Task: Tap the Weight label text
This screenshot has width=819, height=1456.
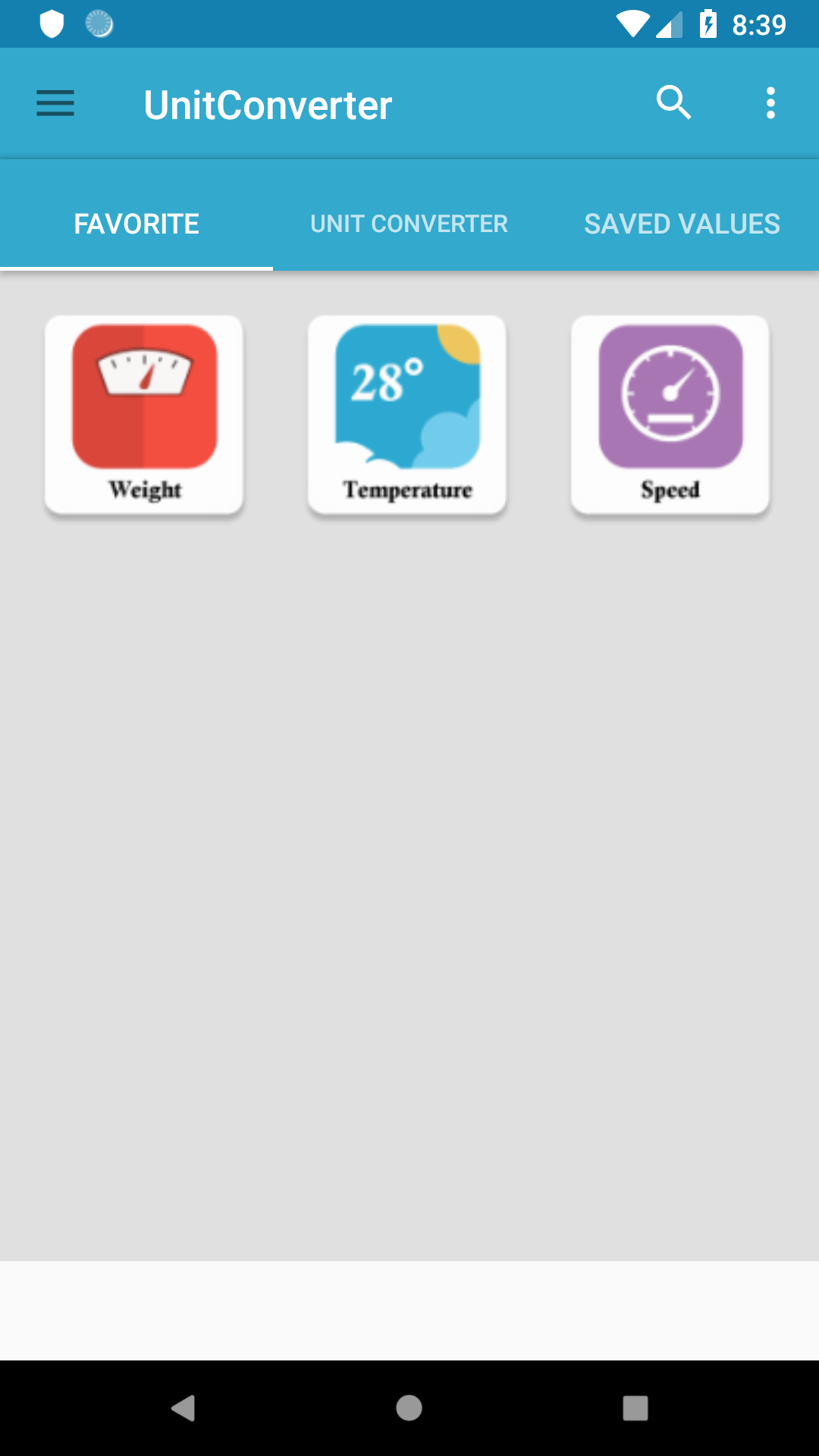Action: pos(145,490)
